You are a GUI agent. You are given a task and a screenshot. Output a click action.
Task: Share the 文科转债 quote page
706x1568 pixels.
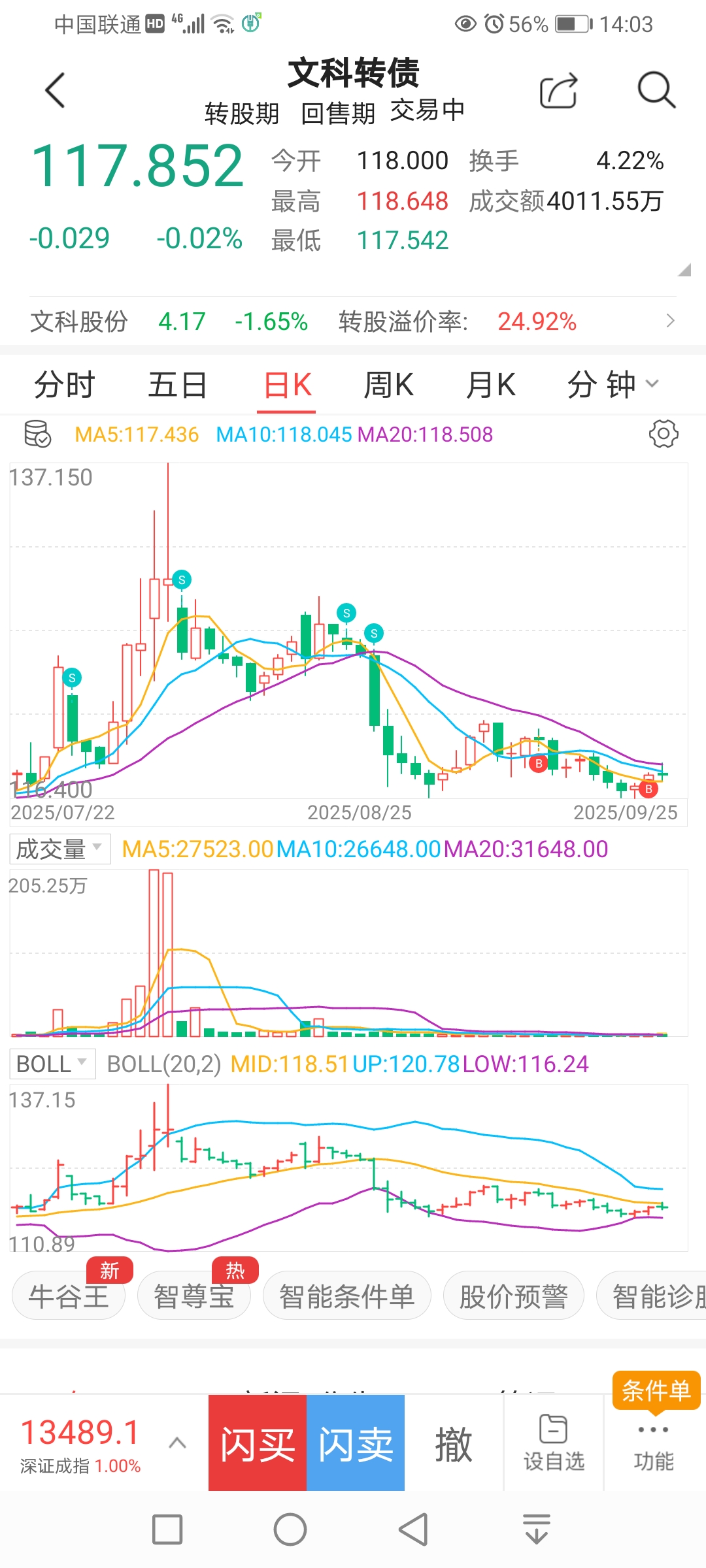tap(559, 90)
